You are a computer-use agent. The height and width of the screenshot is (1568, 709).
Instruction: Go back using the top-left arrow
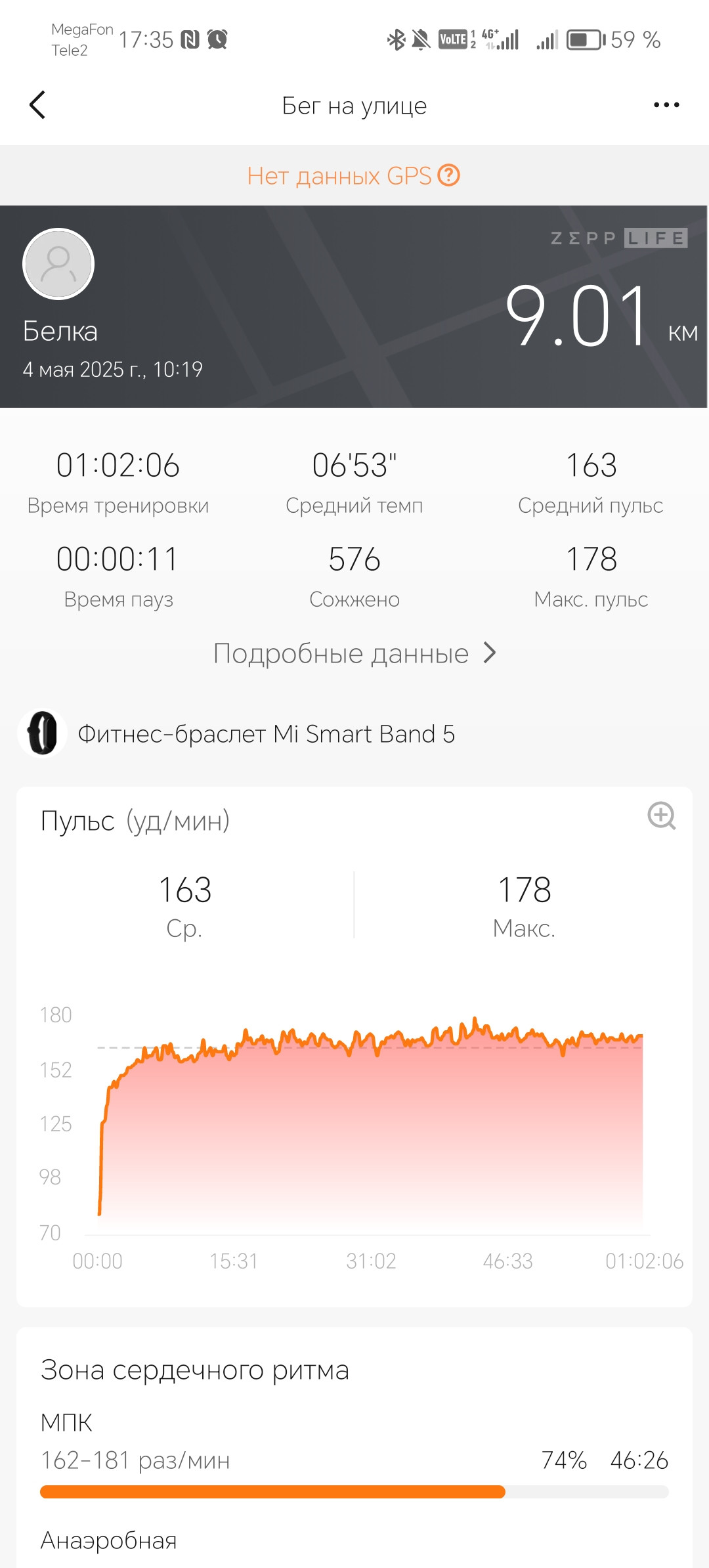[37, 105]
